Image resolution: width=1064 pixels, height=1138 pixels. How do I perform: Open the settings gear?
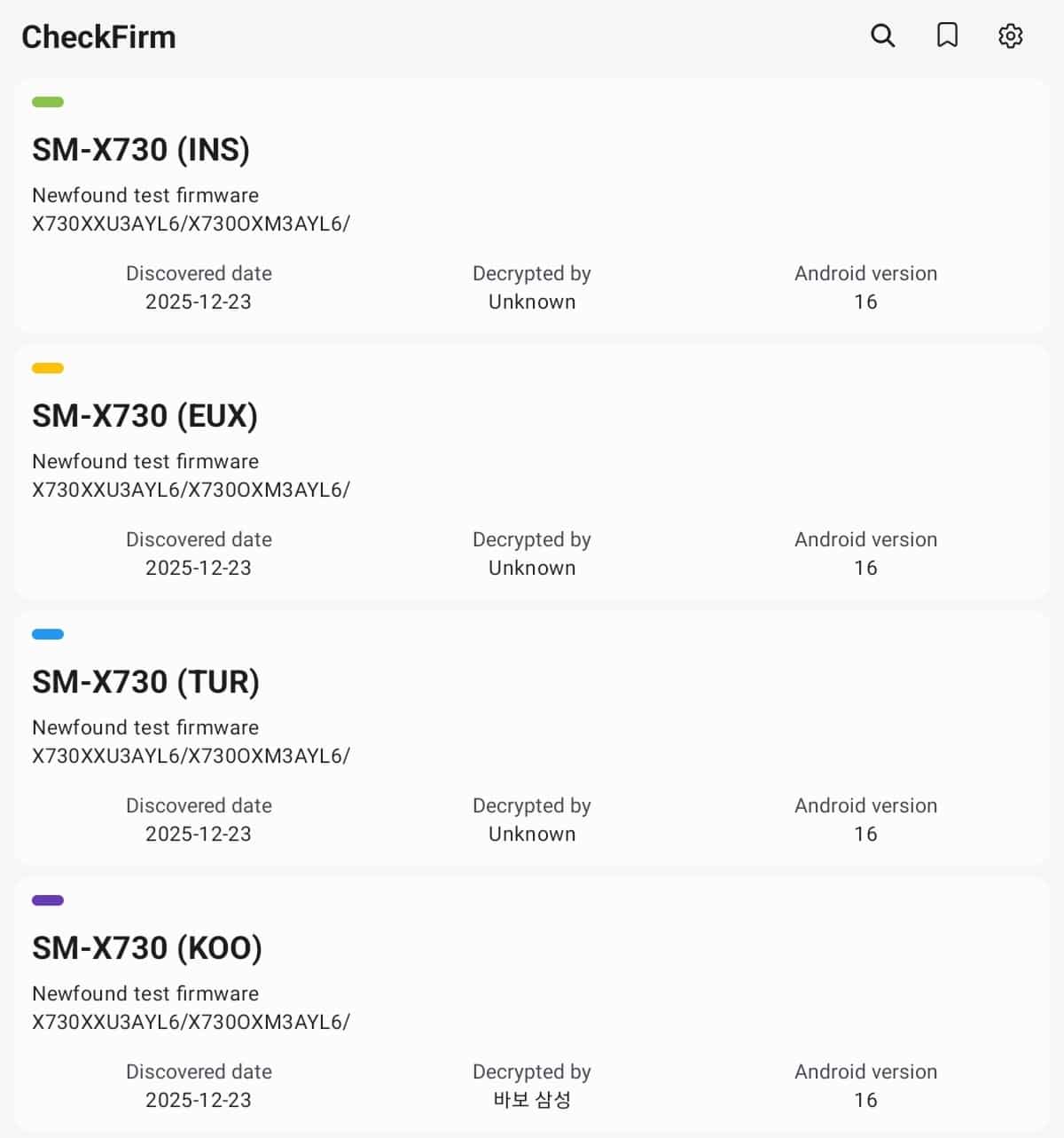click(x=1010, y=35)
